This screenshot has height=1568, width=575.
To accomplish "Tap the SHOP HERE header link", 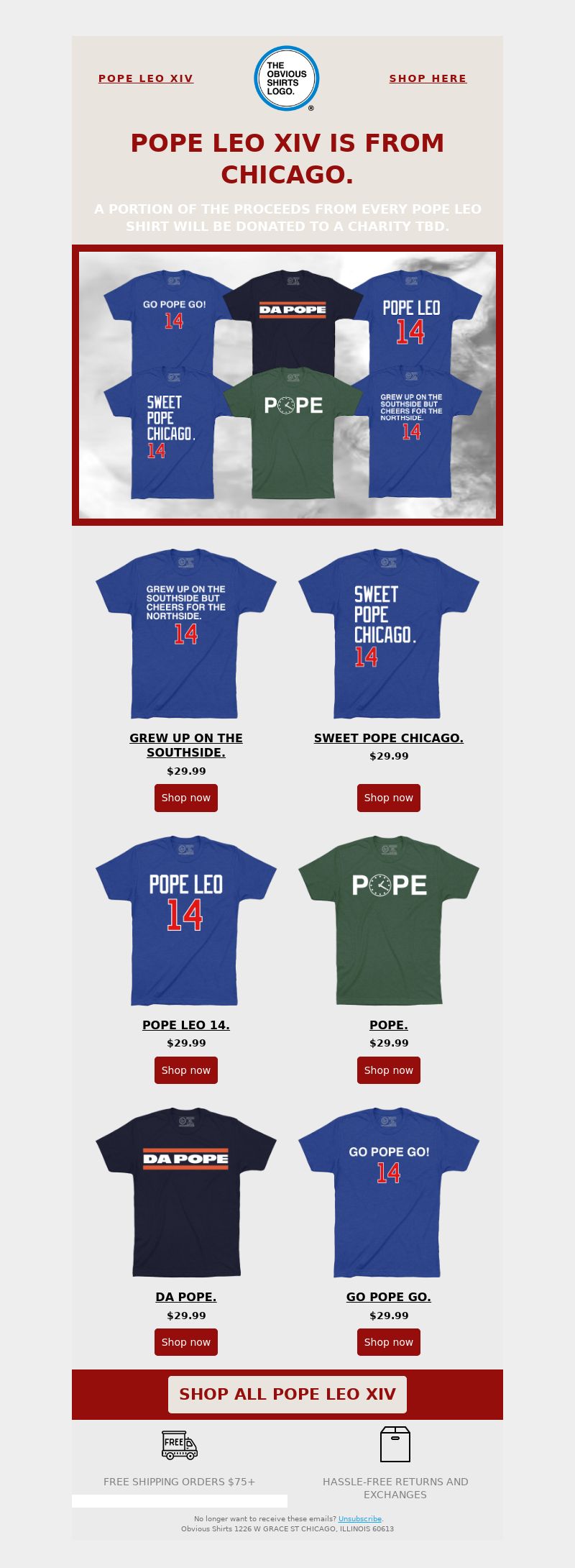I will pyautogui.click(x=428, y=78).
